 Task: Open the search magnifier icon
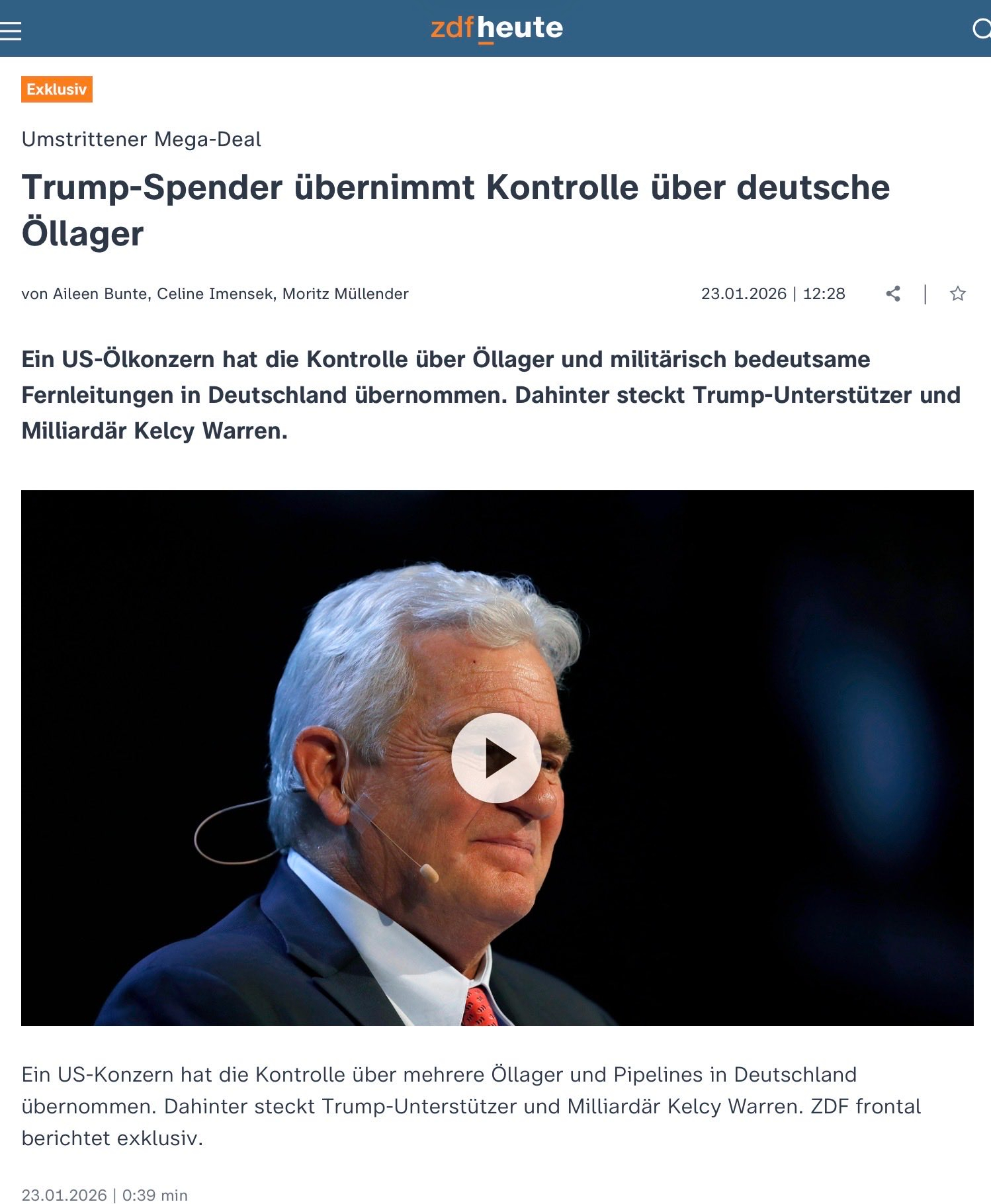(x=982, y=29)
